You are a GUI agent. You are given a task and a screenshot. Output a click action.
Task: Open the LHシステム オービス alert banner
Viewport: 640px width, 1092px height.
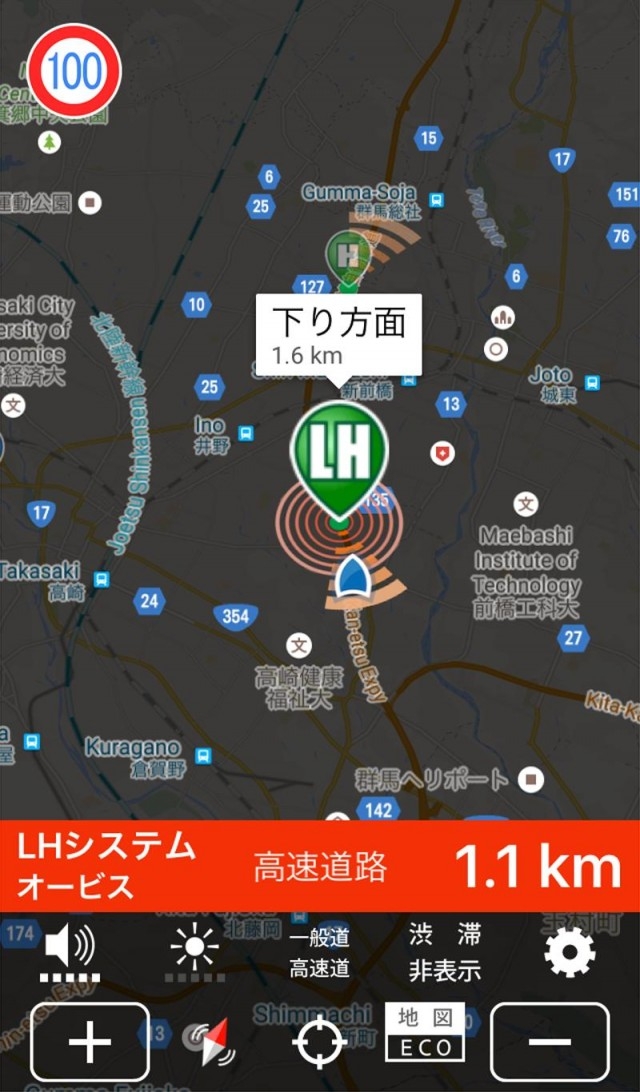[320, 867]
